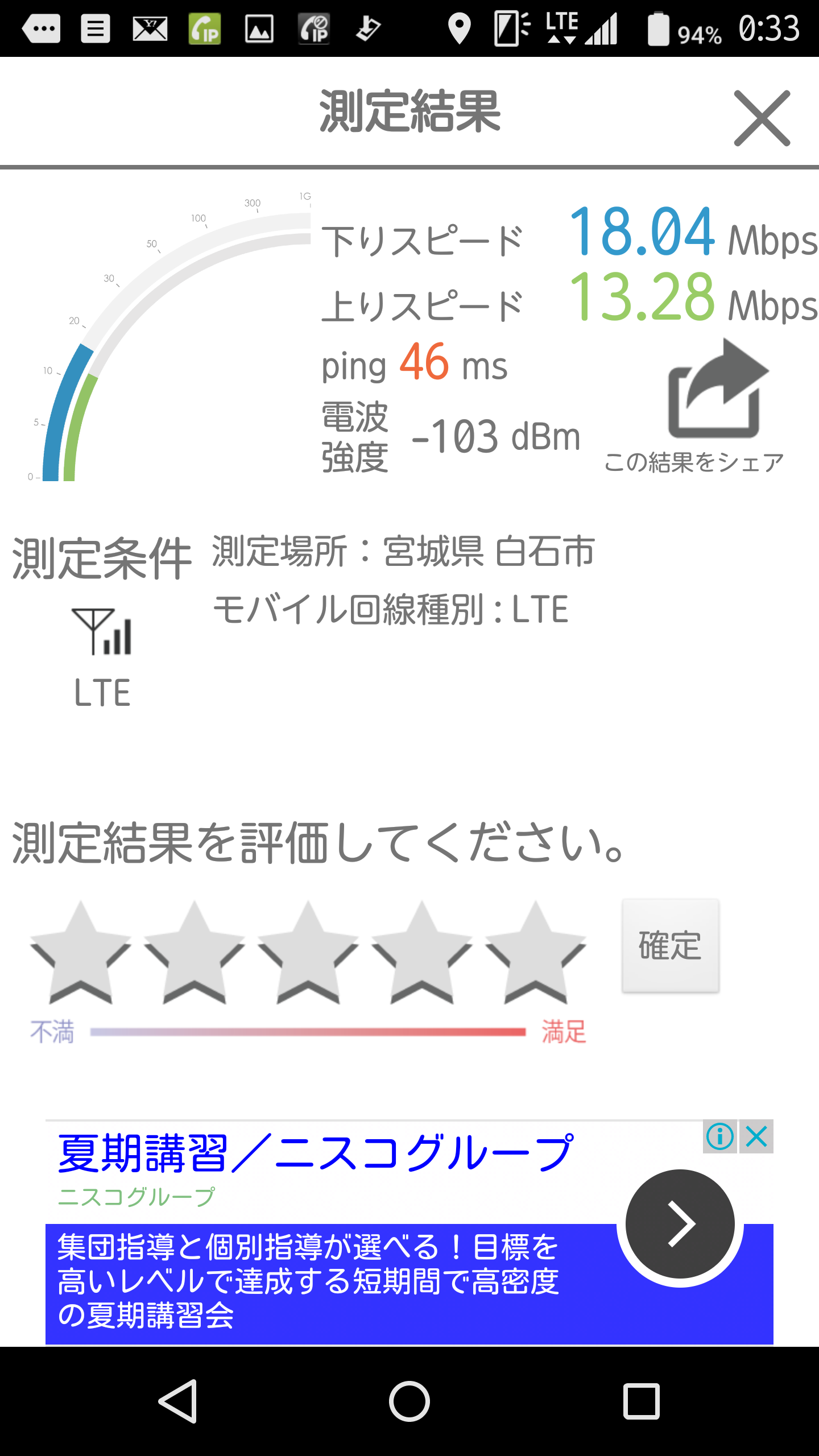
Task: Go to the home screen
Action: [409, 1401]
